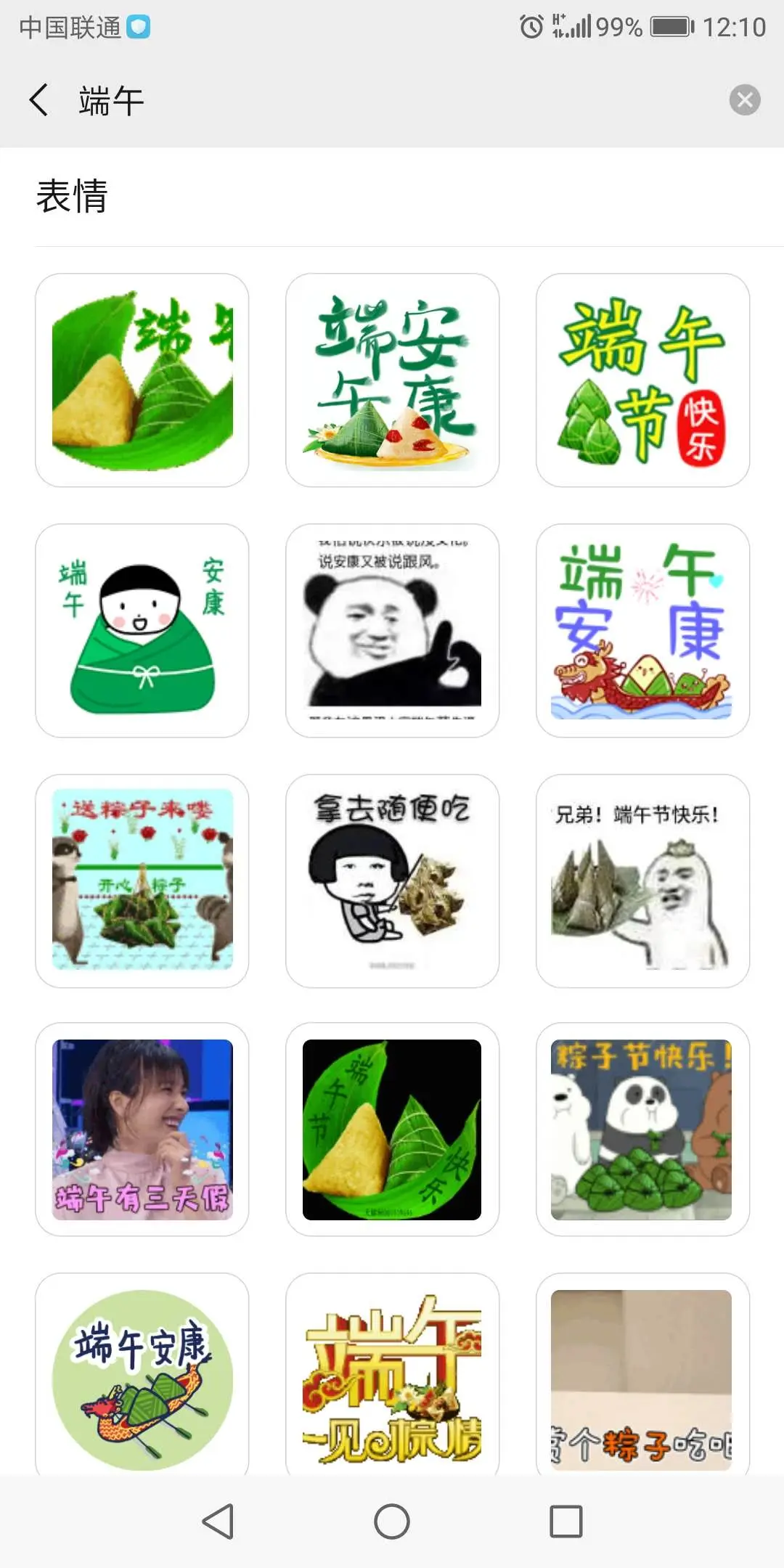Pick the zongzi-dressed child 端午安康 sticker

142,630
